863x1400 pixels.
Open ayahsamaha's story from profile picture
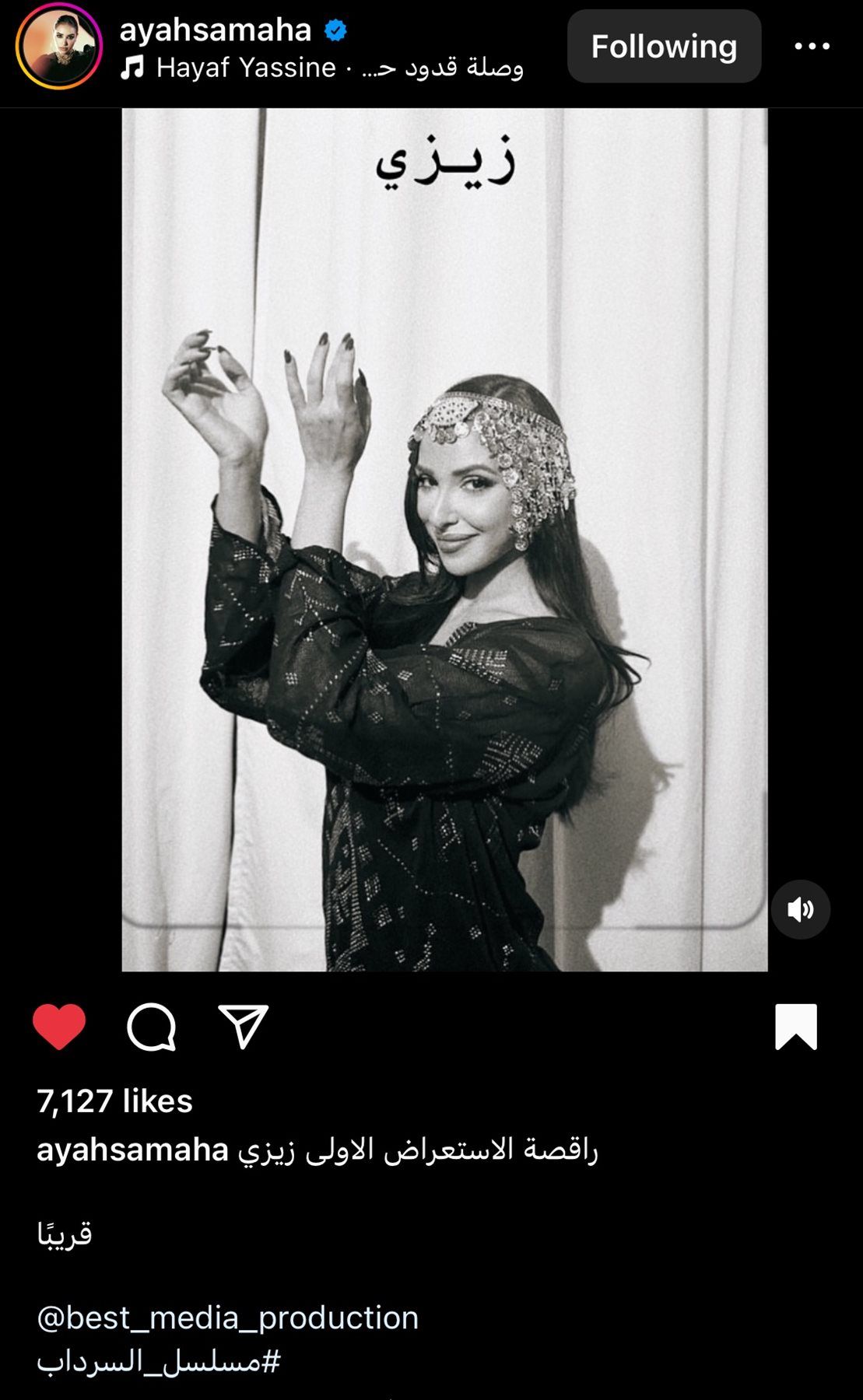59,46
